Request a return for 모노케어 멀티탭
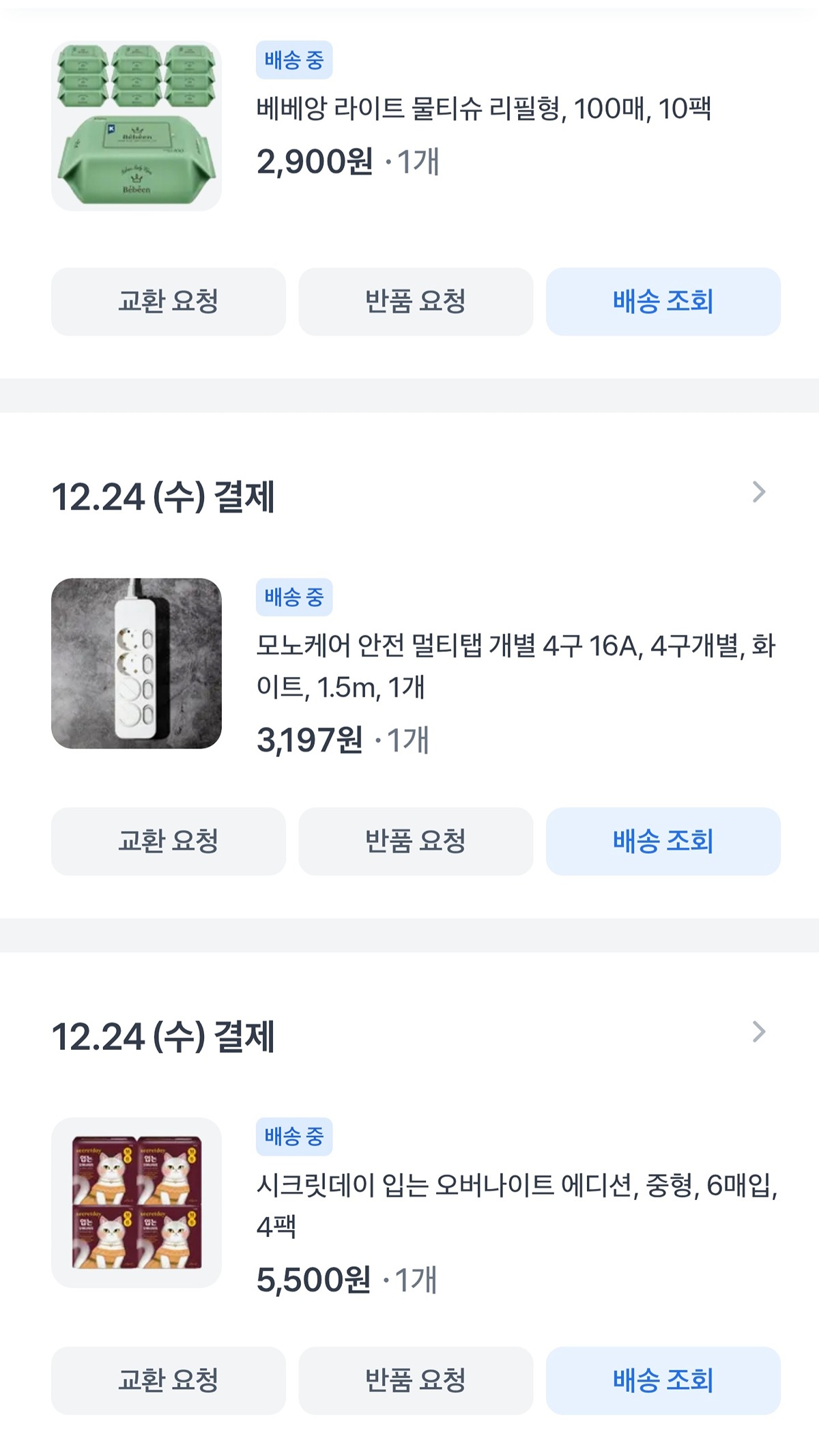The height and width of the screenshot is (1456, 819). [x=415, y=841]
